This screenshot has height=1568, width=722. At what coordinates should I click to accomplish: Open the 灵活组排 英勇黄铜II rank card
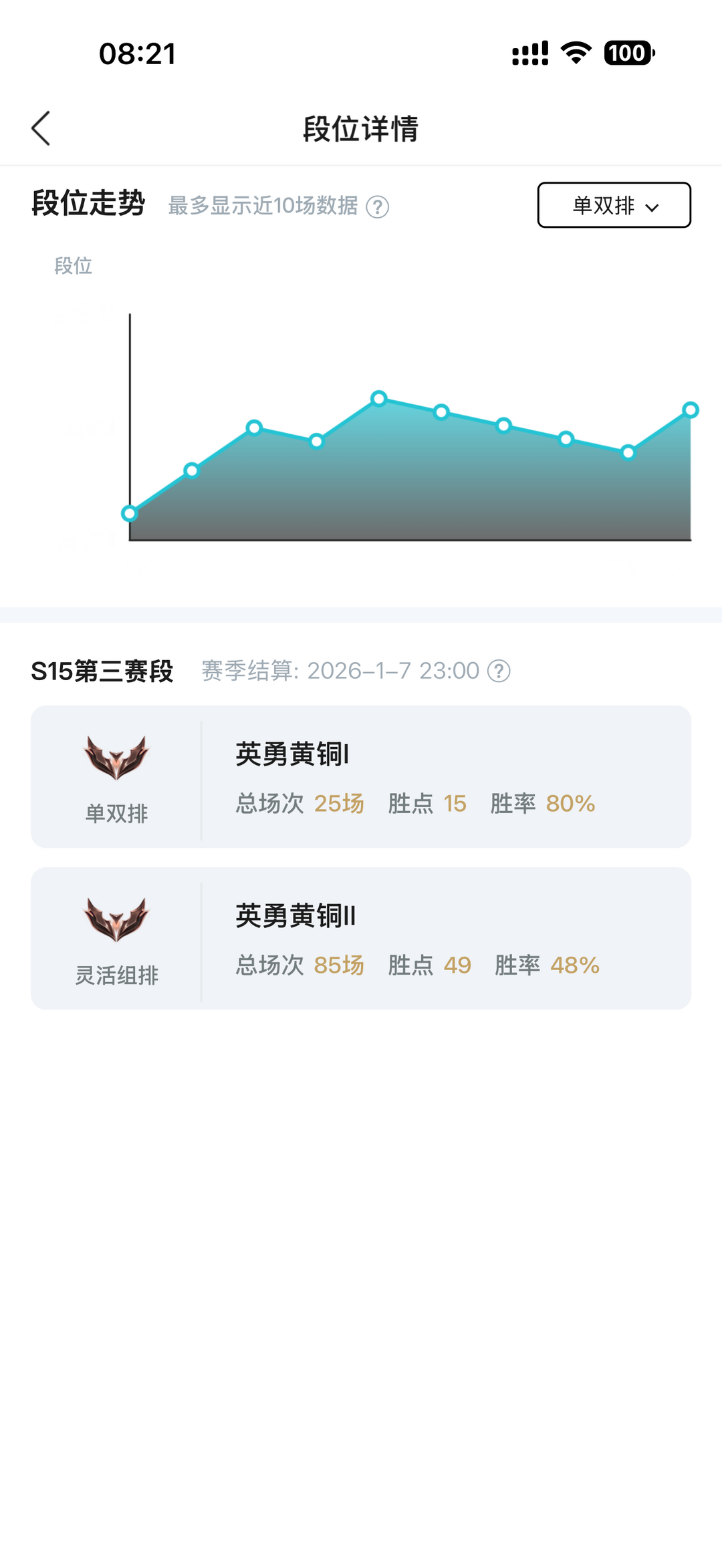pyautogui.click(x=361, y=938)
